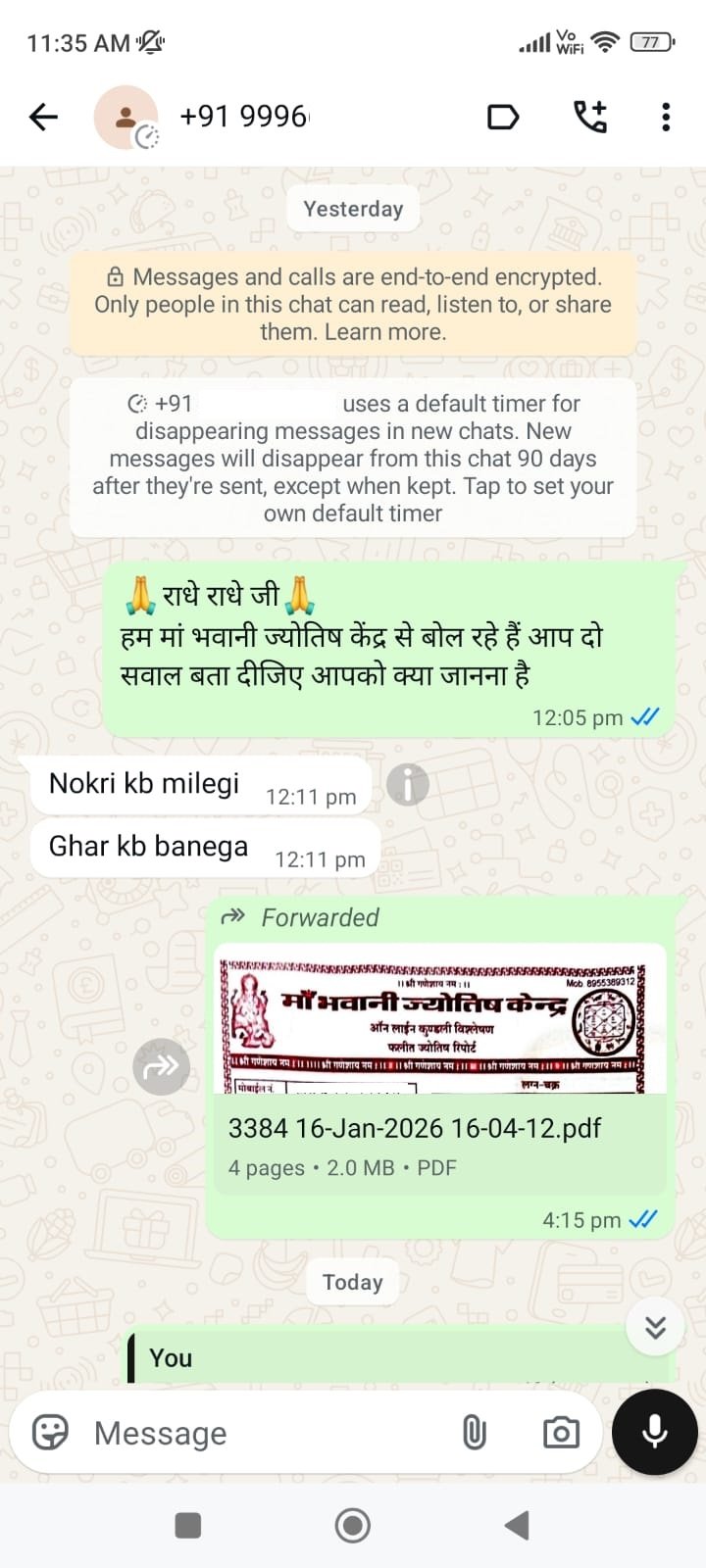This screenshot has height=1568, width=706.
Task: Open contact profile picture
Action: (x=126, y=118)
